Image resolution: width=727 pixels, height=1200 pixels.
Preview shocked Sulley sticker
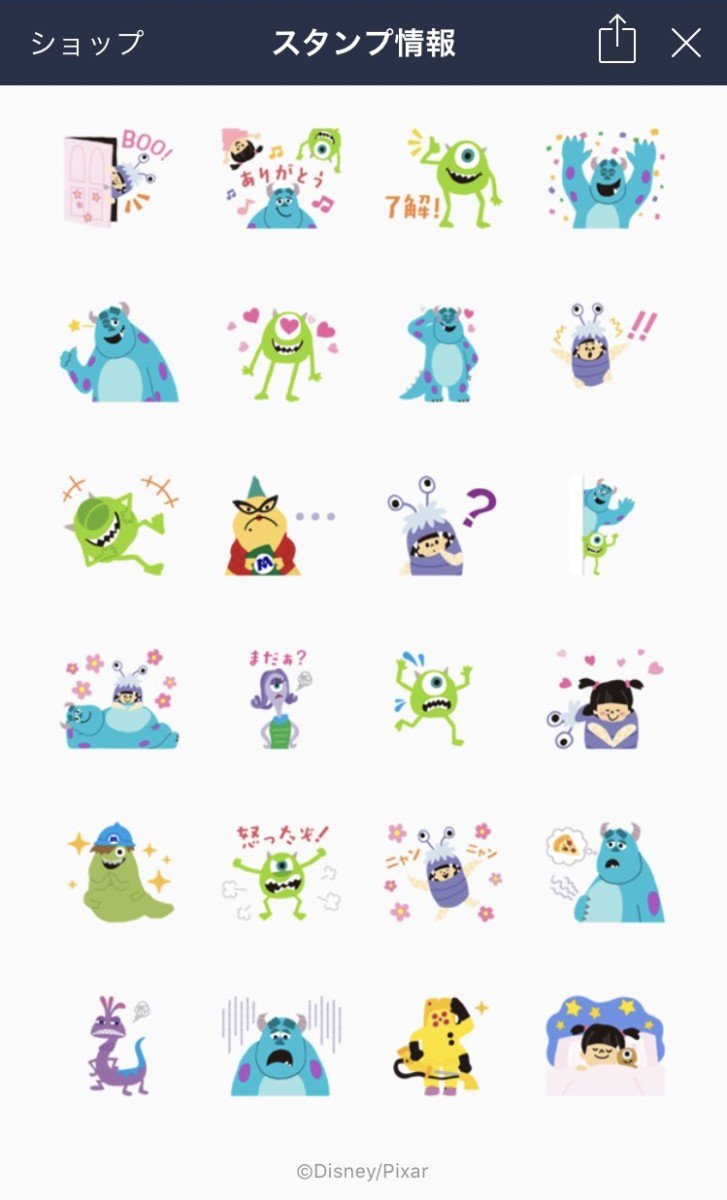tap(281, 1044)
